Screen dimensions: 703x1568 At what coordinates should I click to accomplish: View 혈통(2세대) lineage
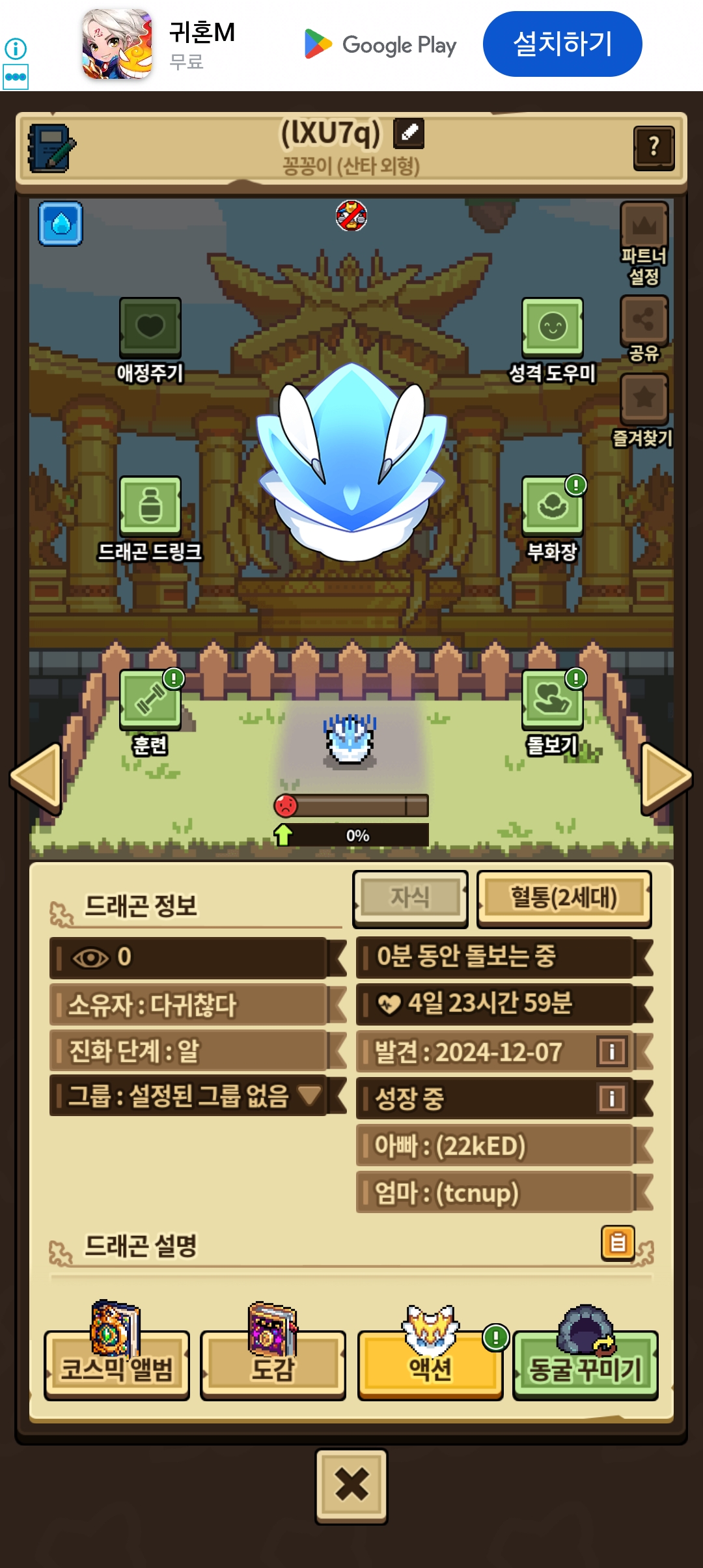564,898
